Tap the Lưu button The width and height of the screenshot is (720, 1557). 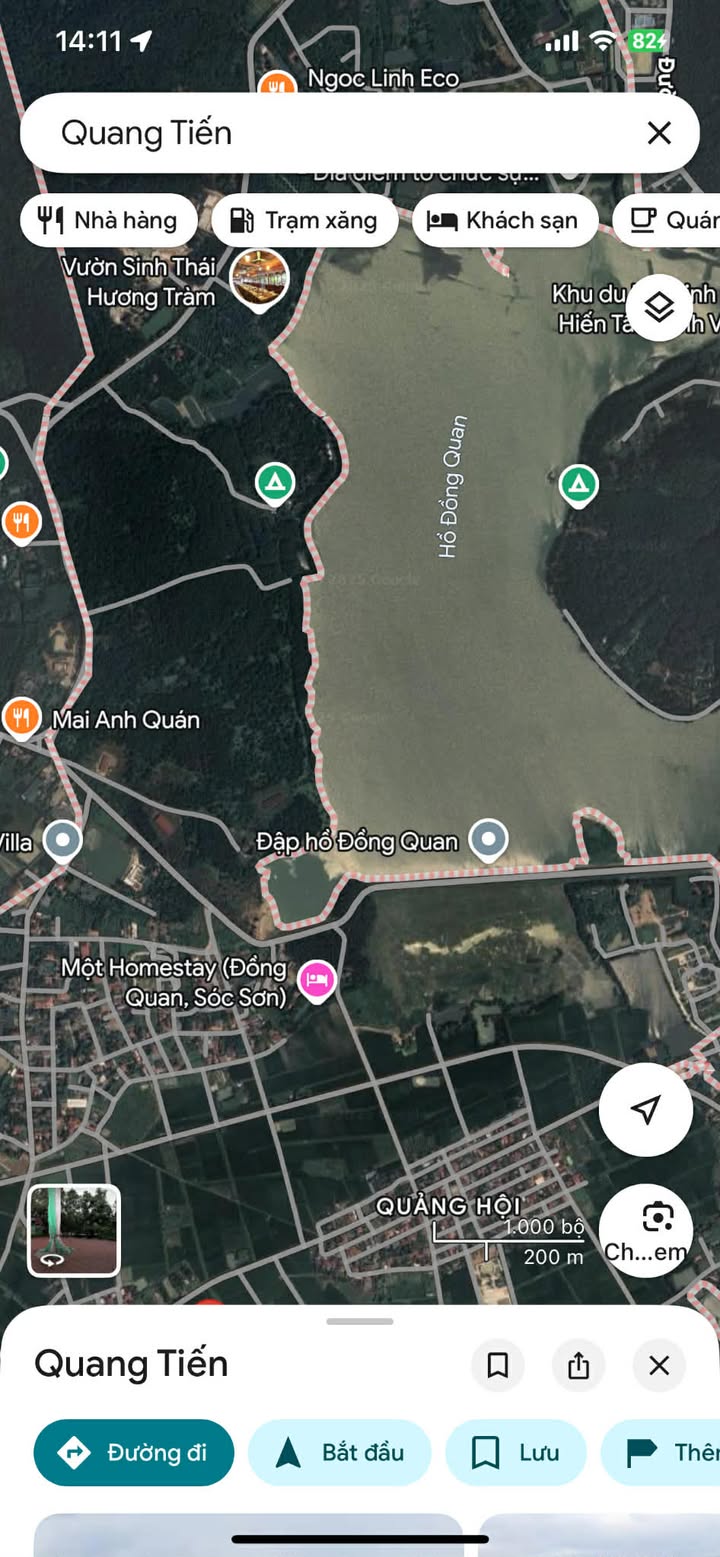pyautogui.click(x=515, y=1452)
